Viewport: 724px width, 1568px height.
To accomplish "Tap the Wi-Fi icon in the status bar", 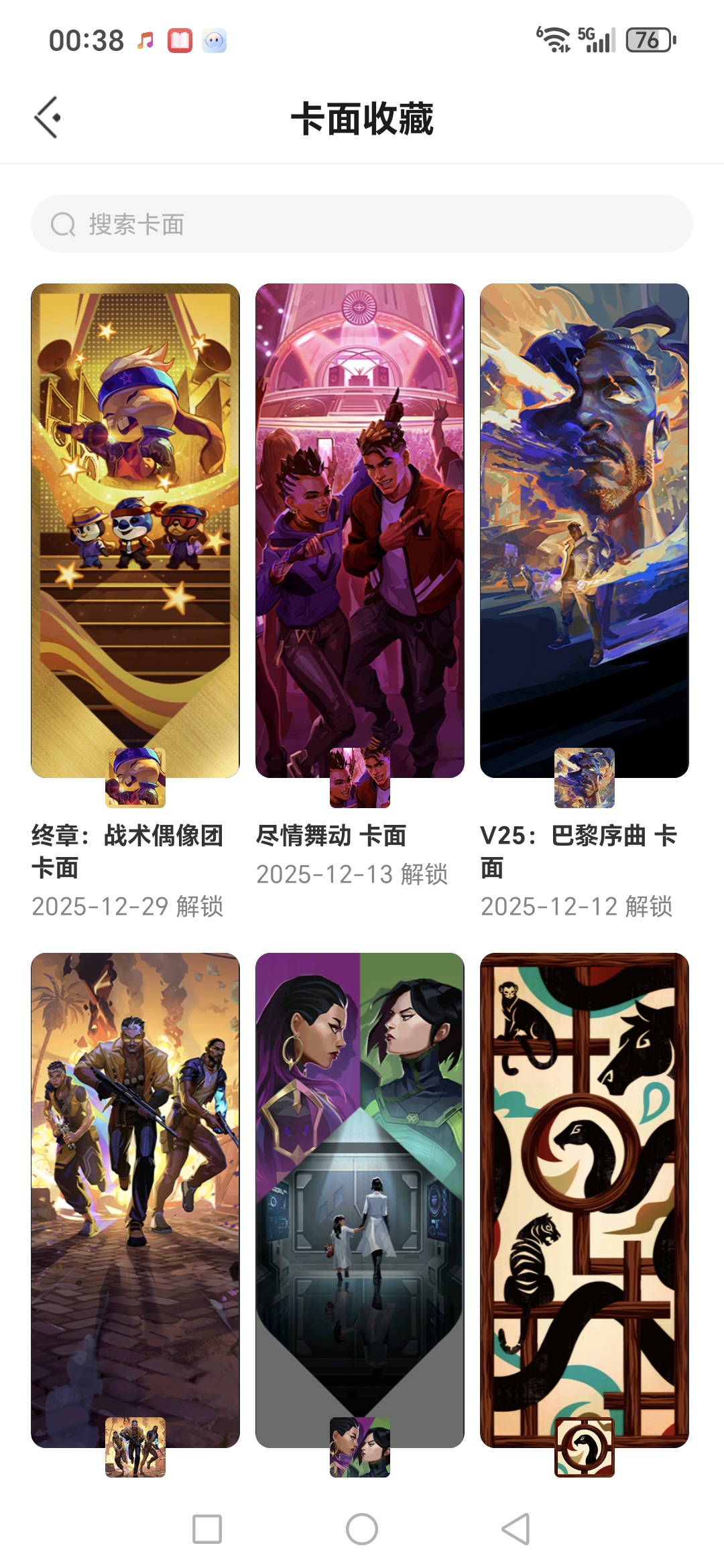I will pos(552,38).
